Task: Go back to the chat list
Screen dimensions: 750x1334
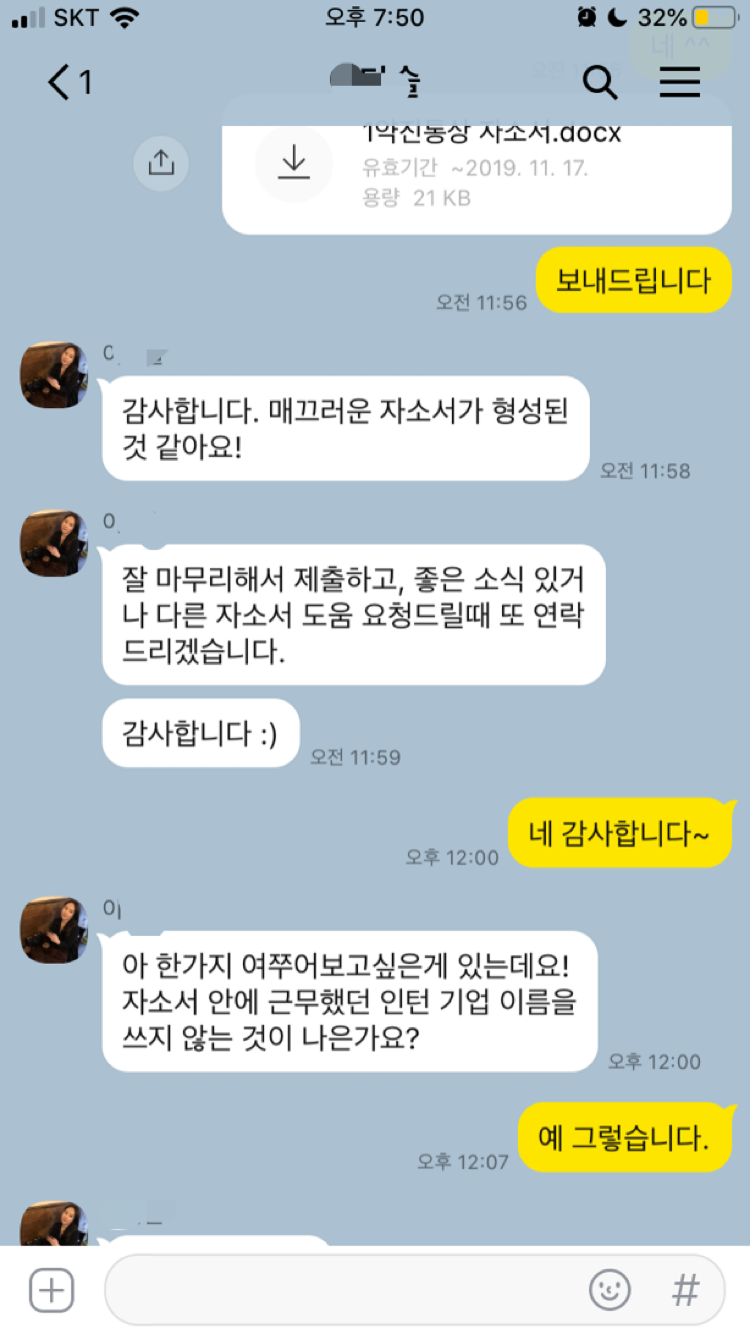Action: 66,83
